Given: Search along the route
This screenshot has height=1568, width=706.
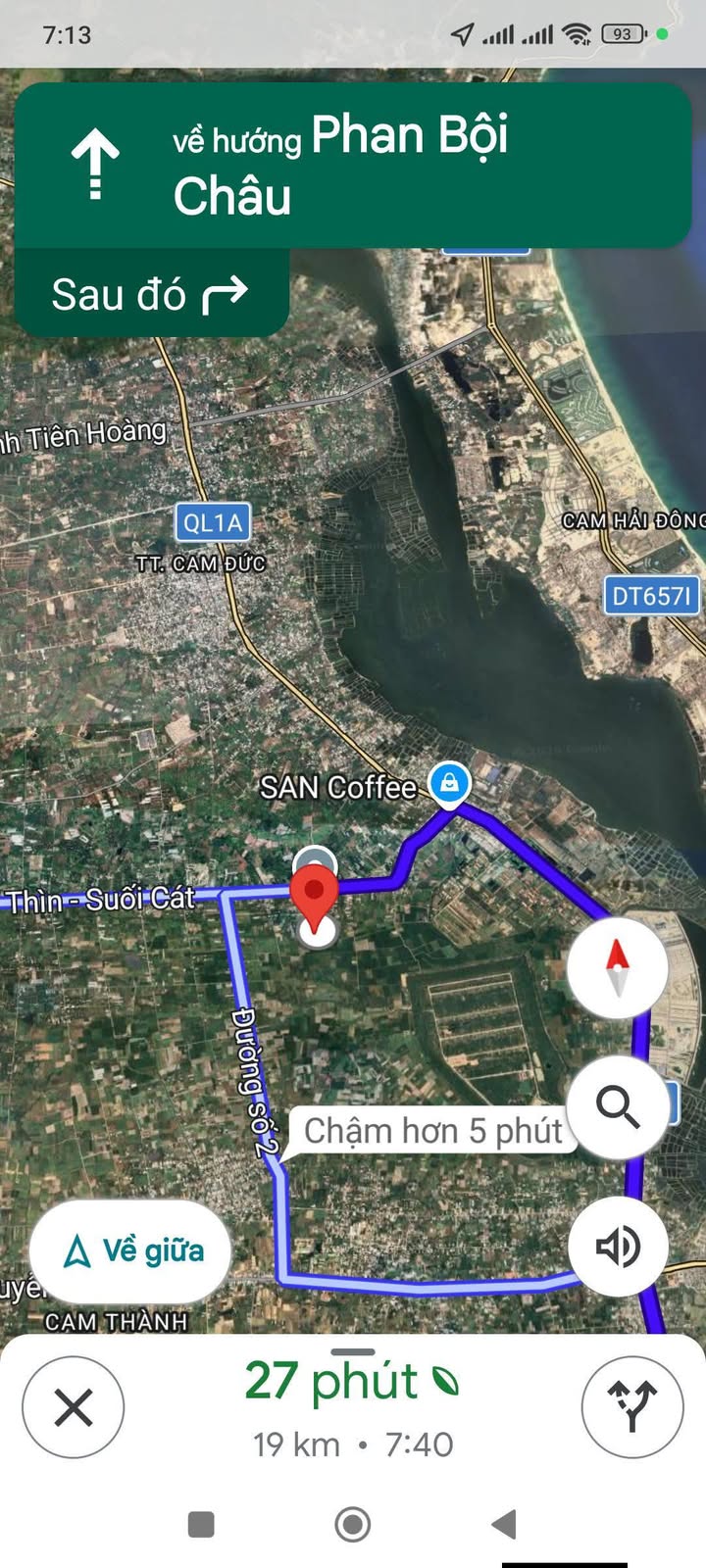Looking at the screenshot, I should pos(618,1107).
